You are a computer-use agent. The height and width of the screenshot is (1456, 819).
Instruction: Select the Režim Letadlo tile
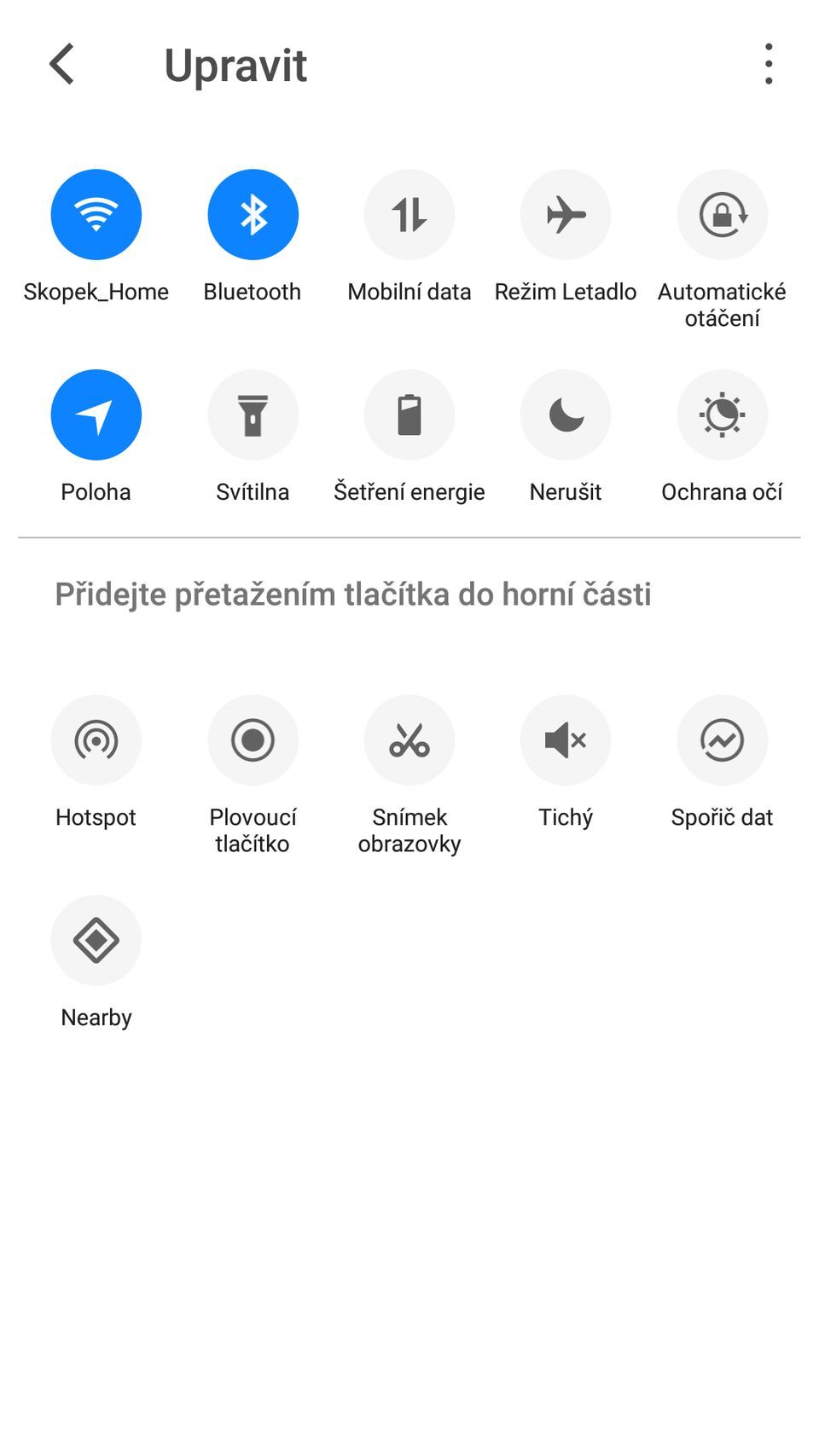tap(566, 215)
